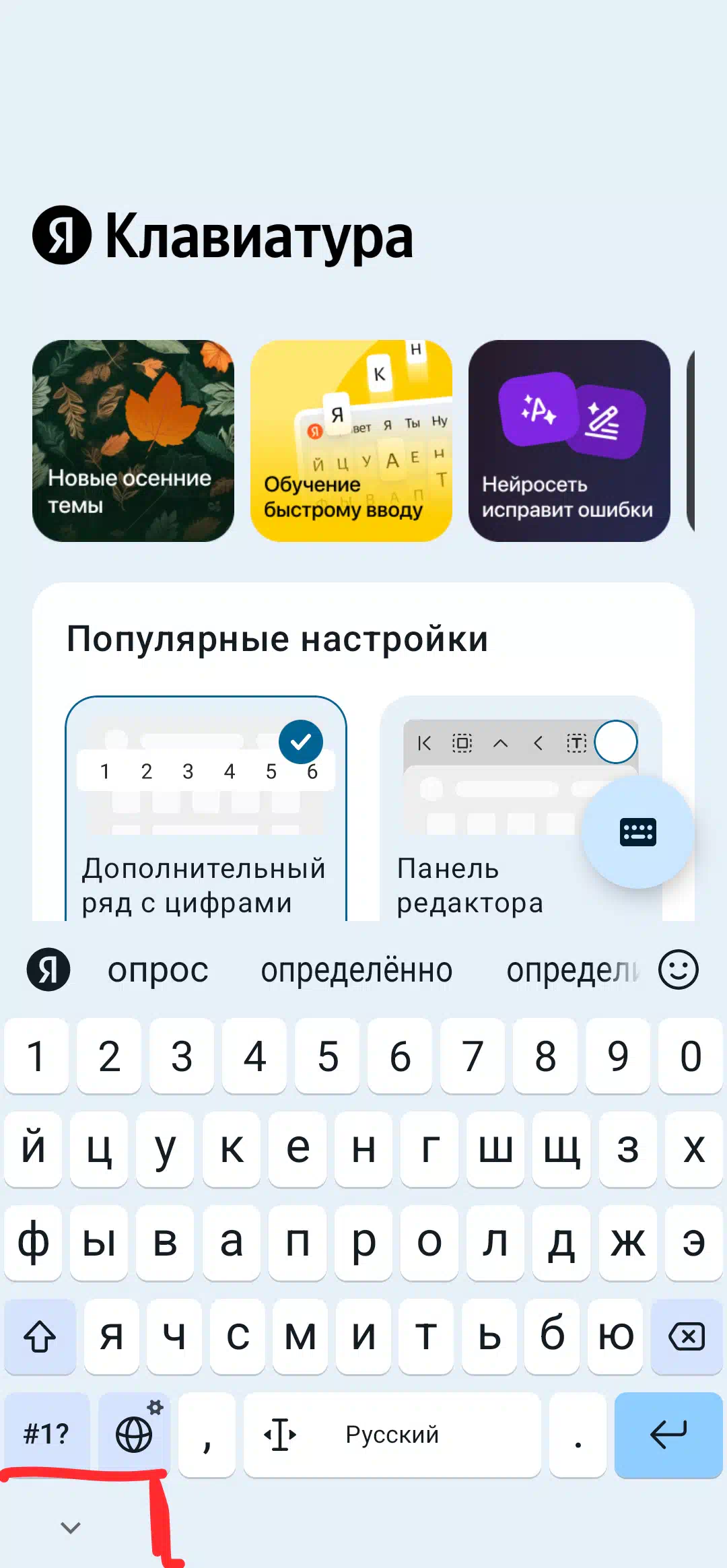Tap the floating keyboard button
The height and width of the screenshot is (1568, 727).
pos(638,832)
